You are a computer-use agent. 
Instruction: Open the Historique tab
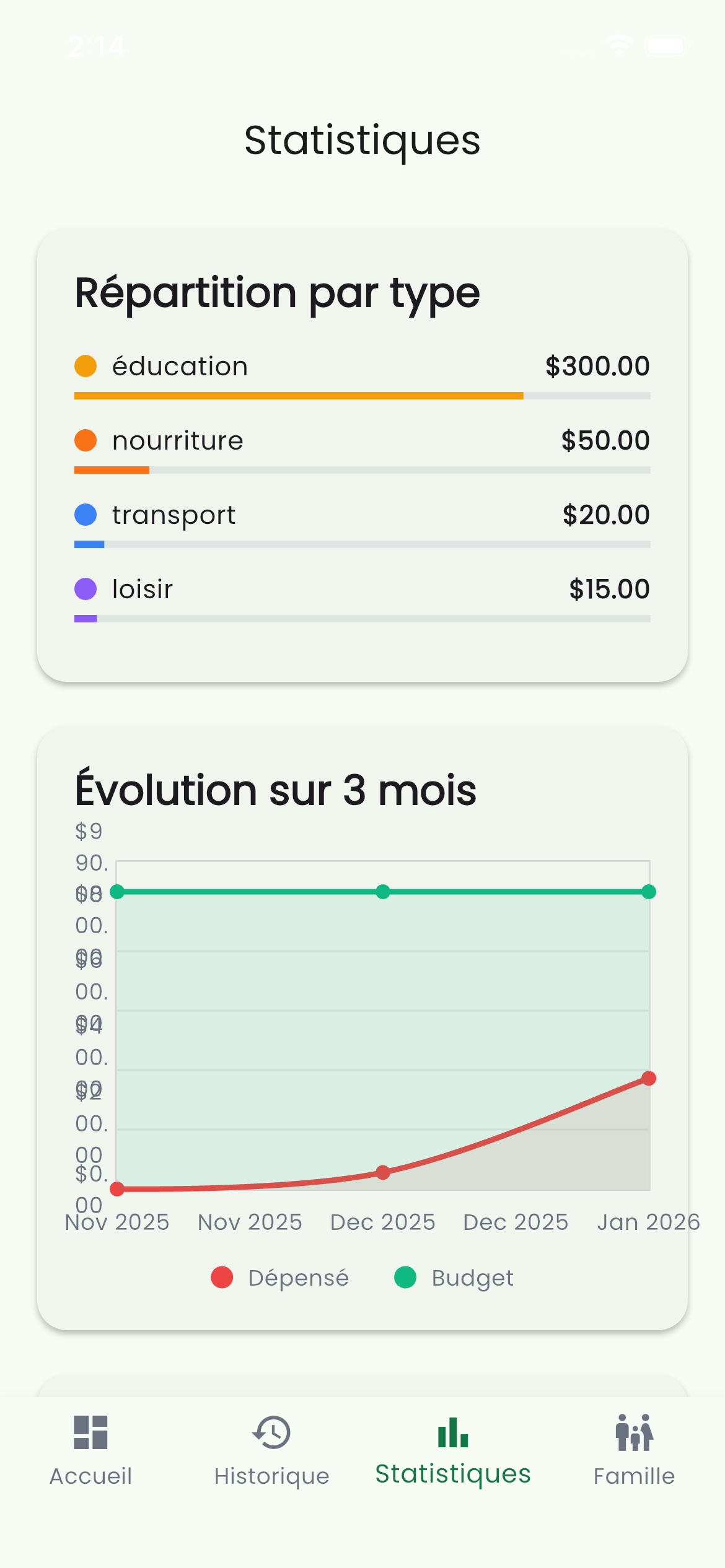[x=271, y=1450]
